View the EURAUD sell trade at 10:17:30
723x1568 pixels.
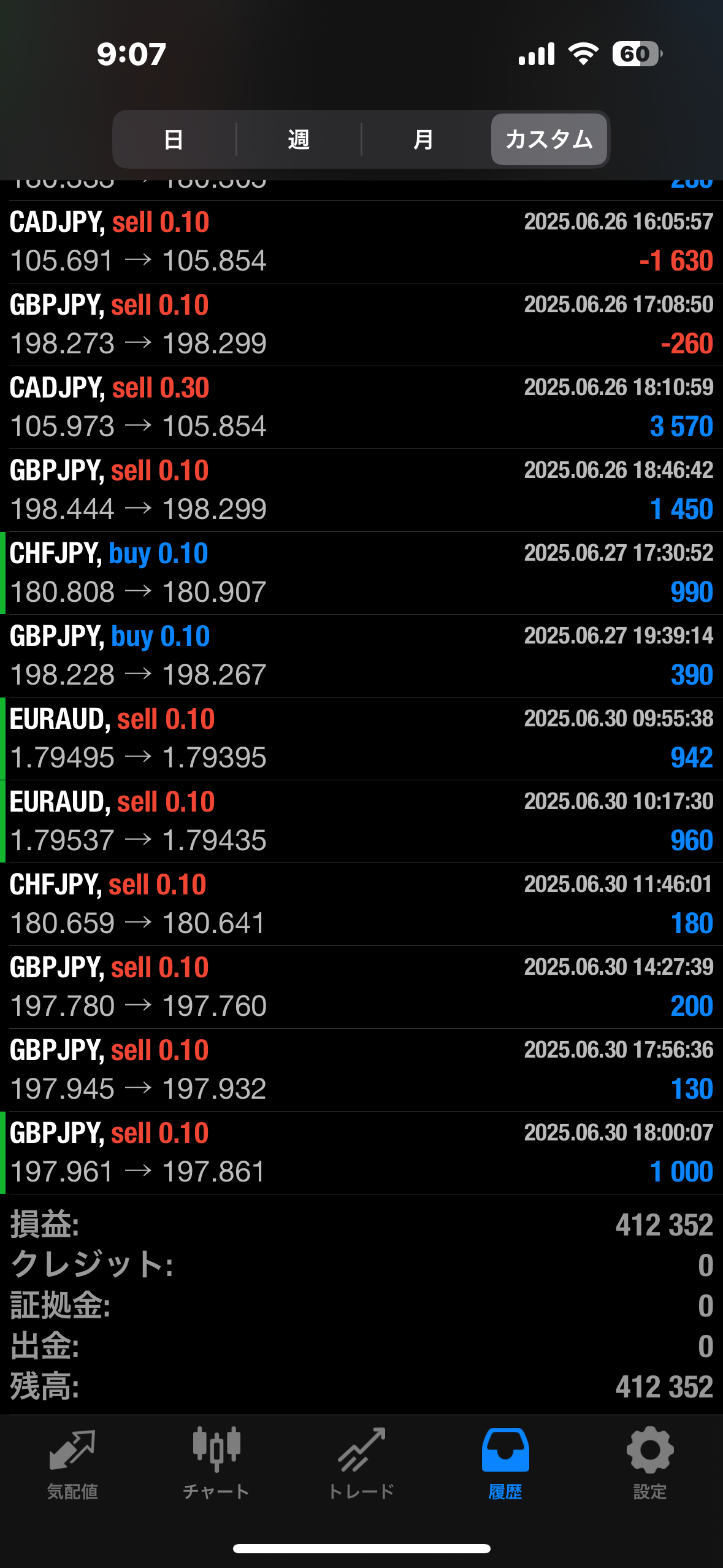tap(361, 821)
